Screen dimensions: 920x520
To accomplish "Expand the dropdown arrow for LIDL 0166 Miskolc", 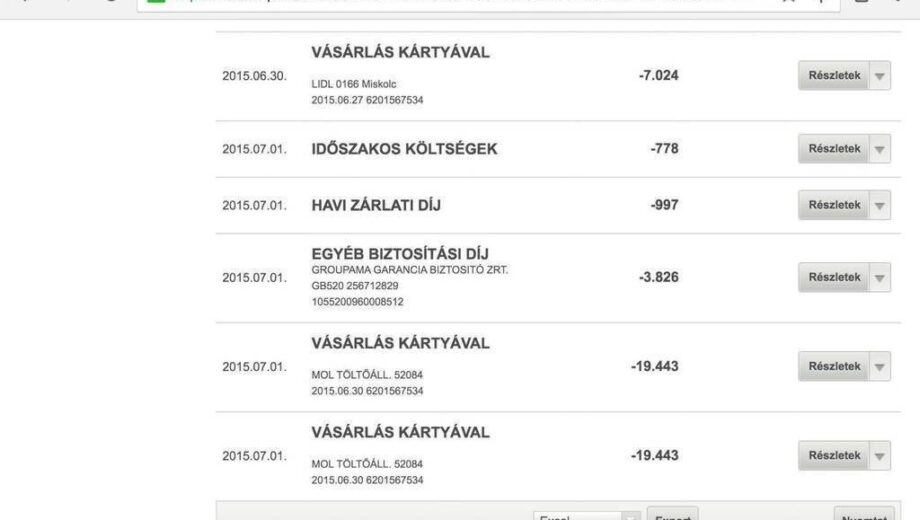I will click(x=880, y=75).
